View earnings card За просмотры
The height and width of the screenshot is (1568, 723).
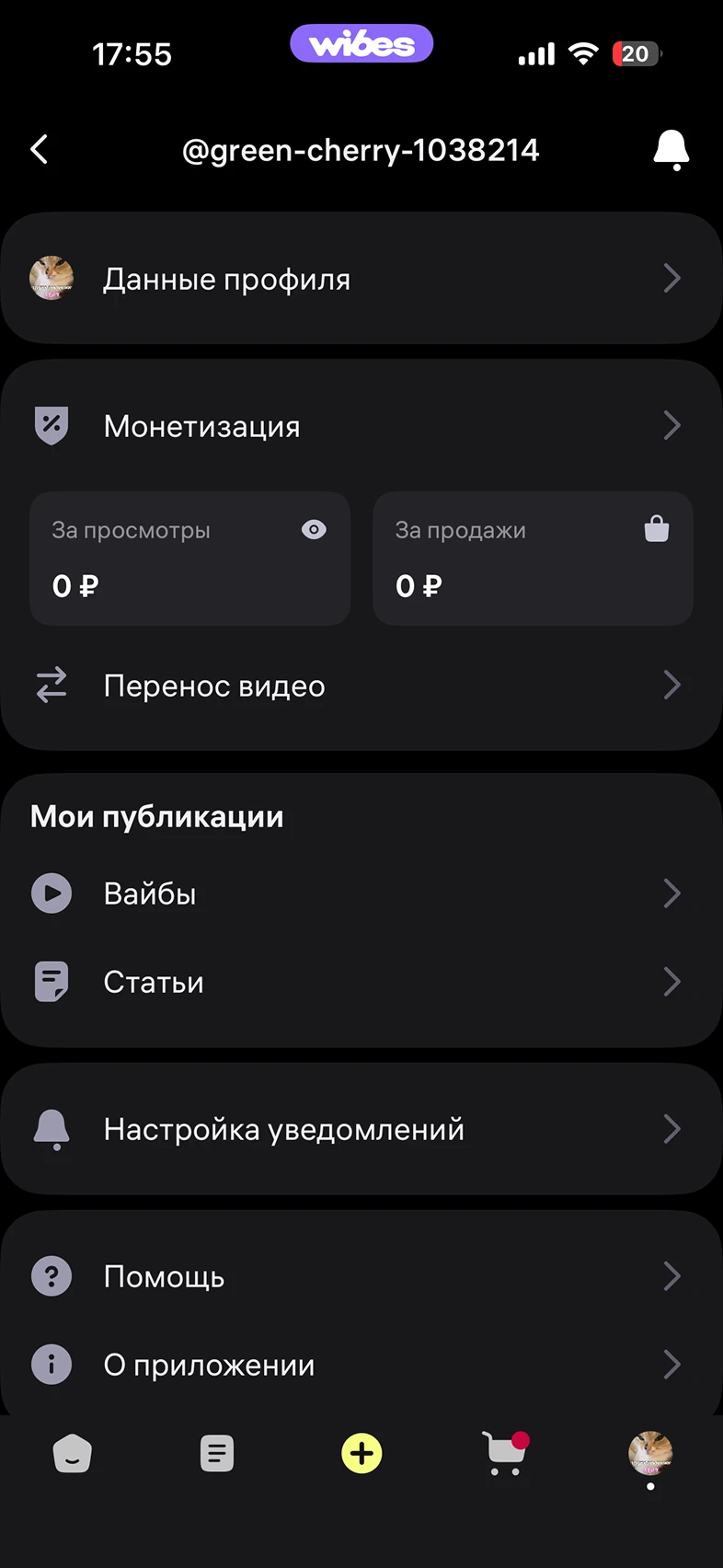point(189,559)
